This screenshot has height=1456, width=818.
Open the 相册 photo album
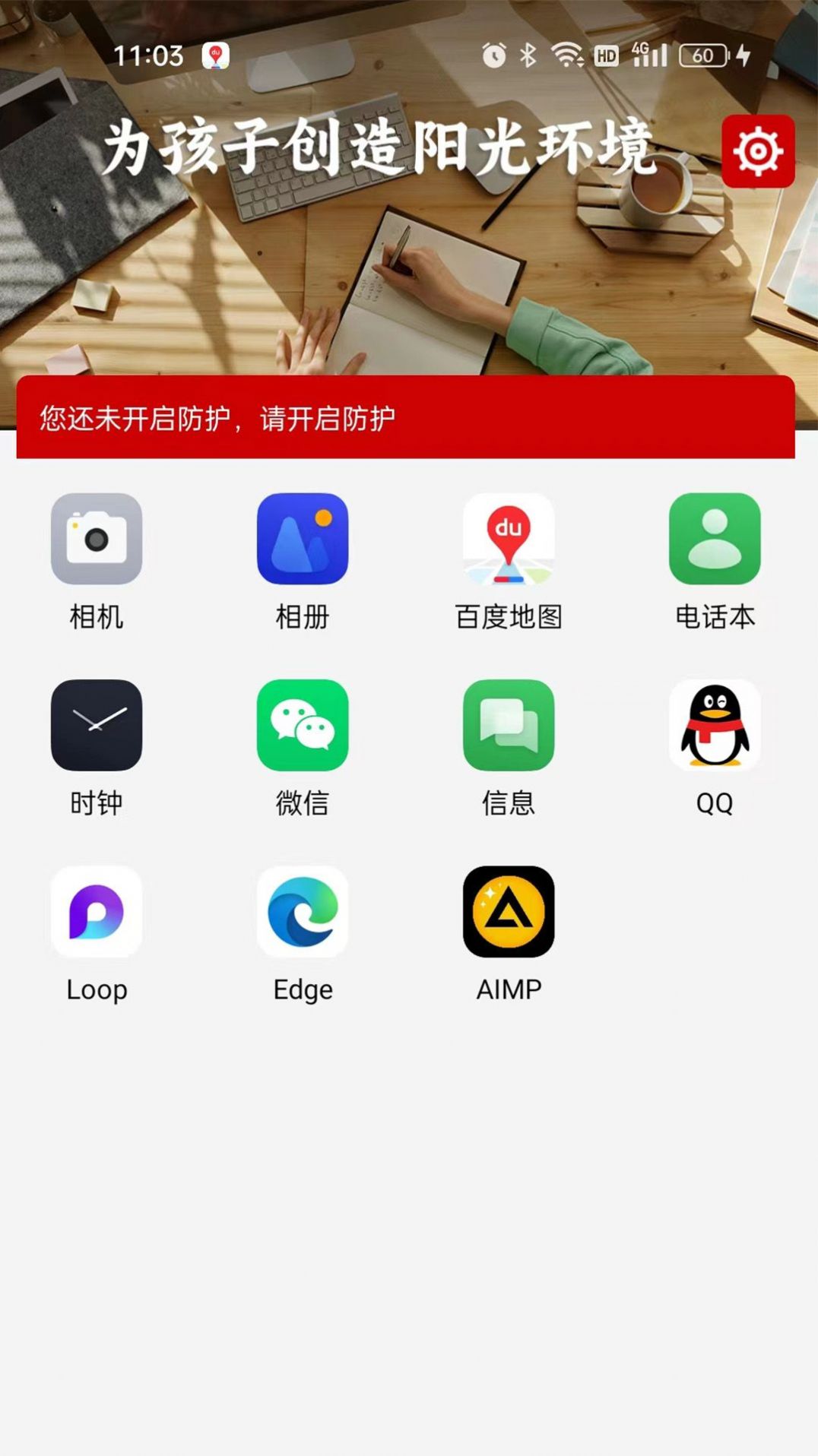pyautogui.click(x=303, y=539)
